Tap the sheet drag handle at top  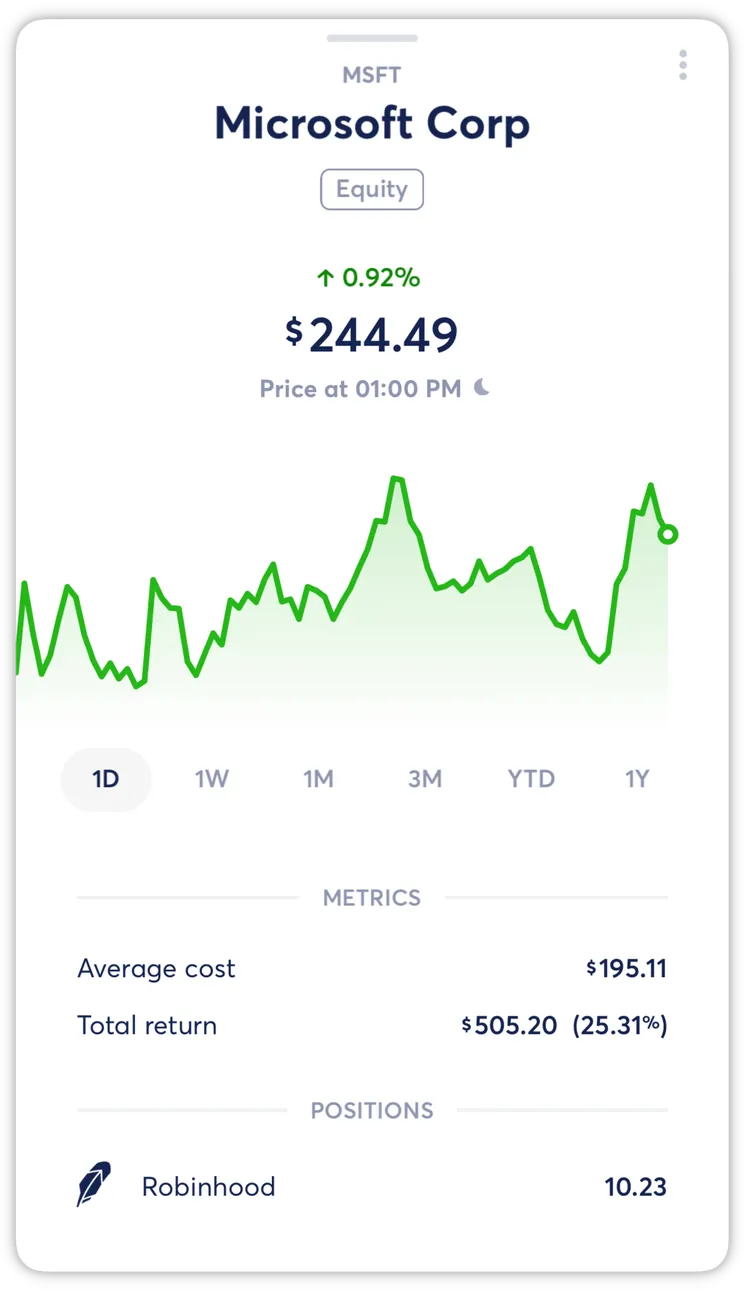coord(372,39)
